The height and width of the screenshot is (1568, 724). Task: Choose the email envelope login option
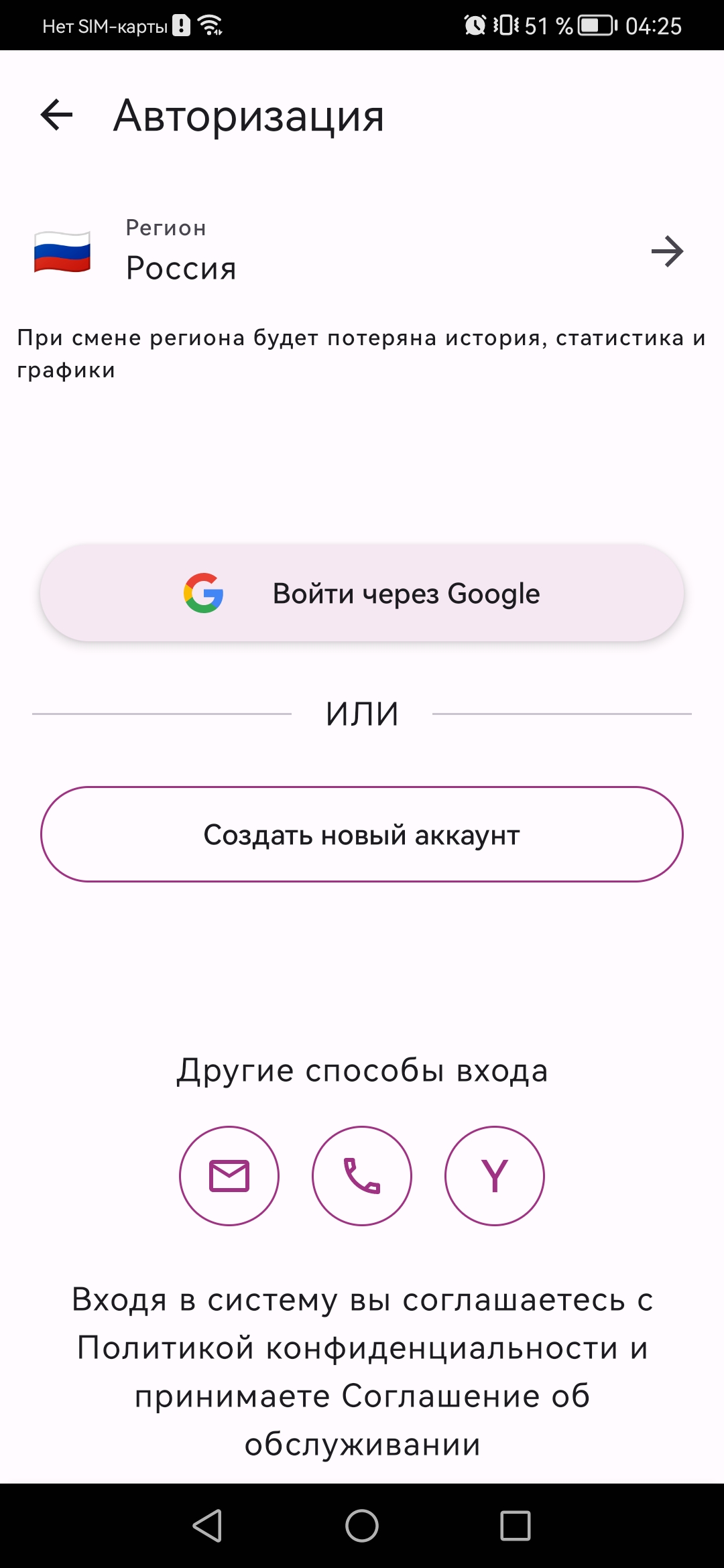(x=229, y=1176)
